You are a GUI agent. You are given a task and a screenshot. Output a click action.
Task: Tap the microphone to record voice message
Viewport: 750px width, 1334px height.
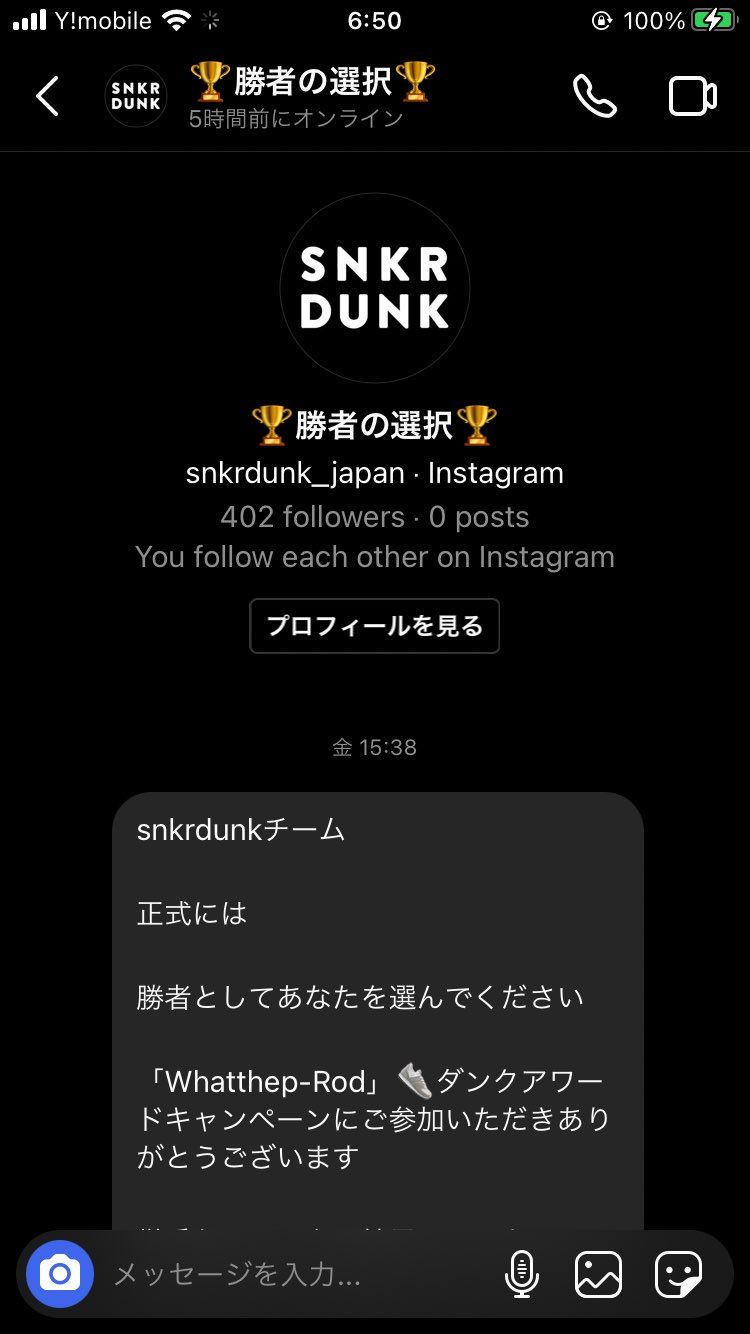[520, 1273]
